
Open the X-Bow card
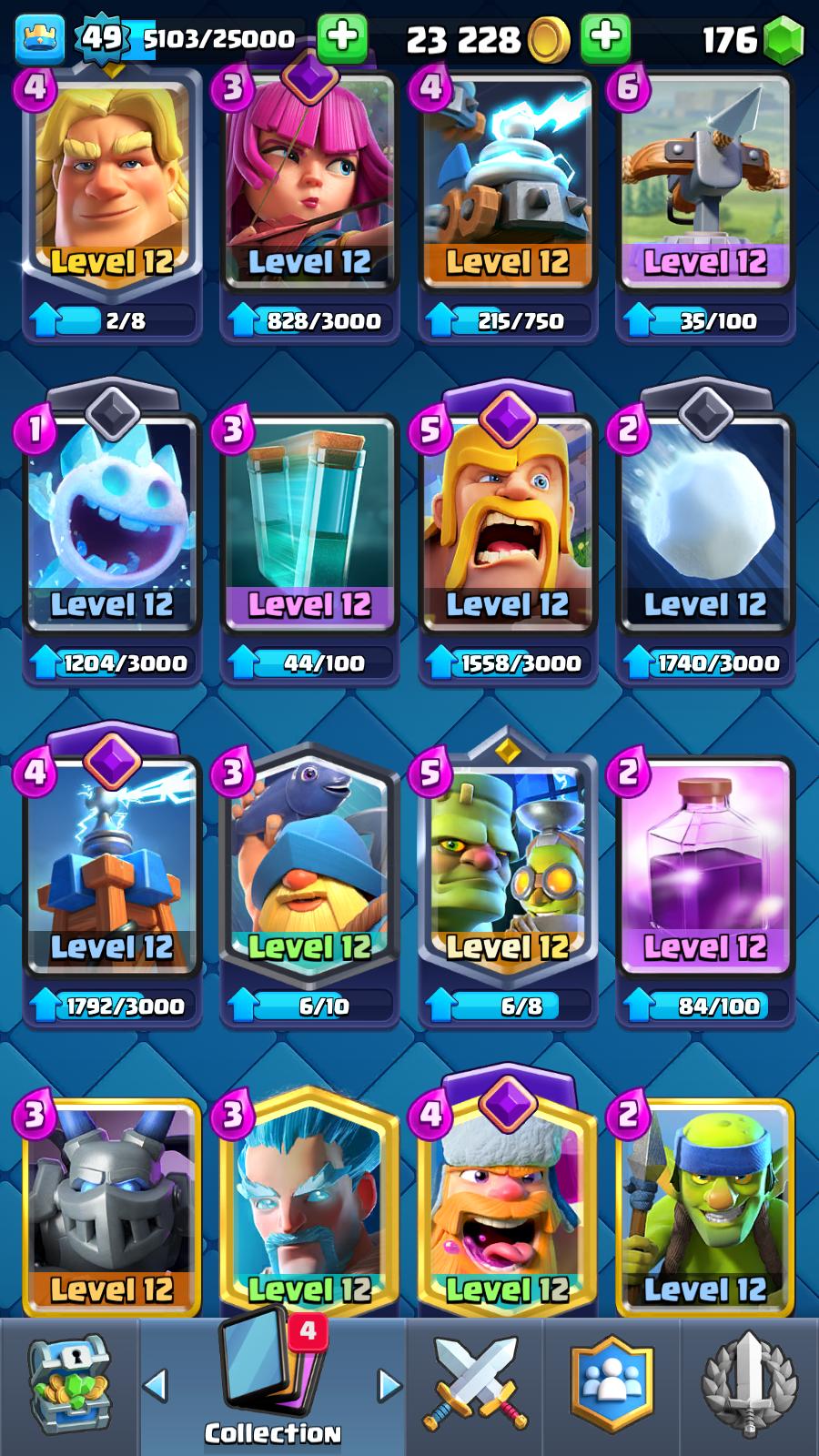tap(705, 182)
